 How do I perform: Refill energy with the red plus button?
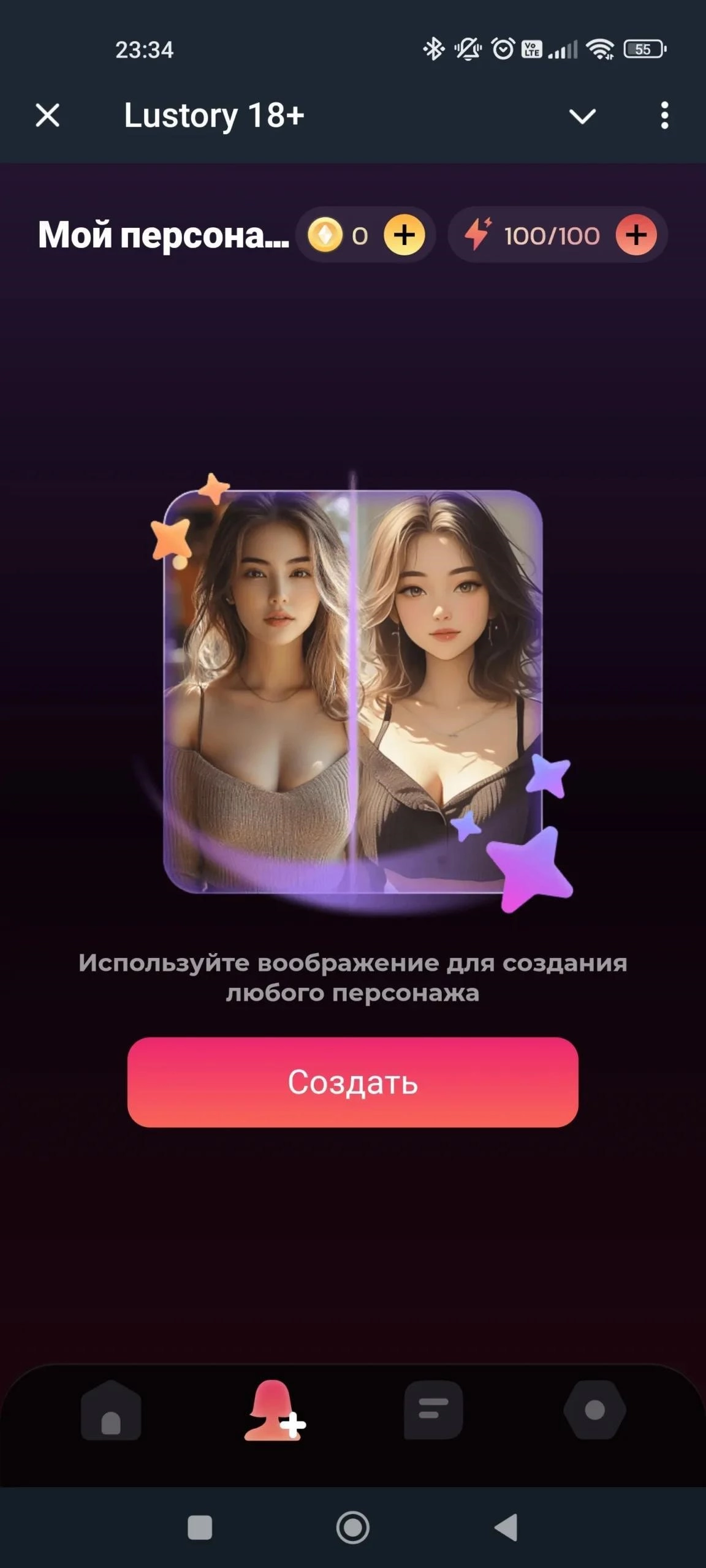pyautogui.click(x=636, y=235)
